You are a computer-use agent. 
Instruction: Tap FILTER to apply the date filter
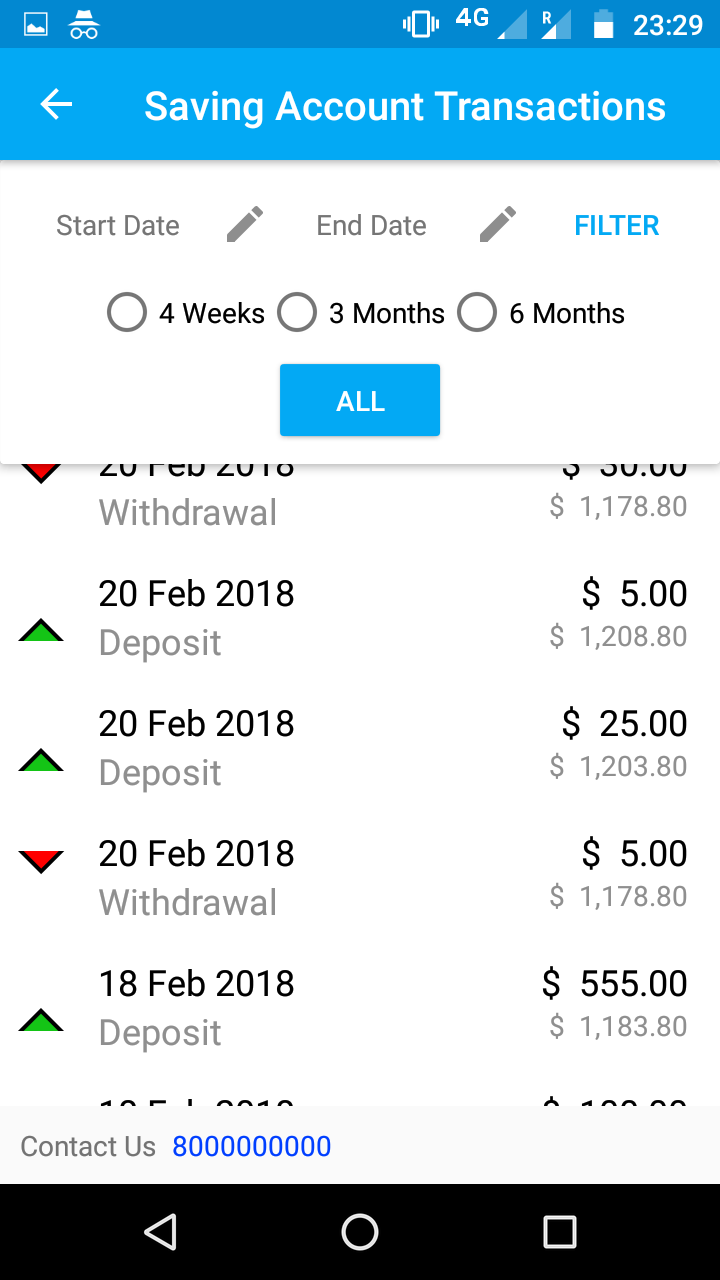(616, 225)
